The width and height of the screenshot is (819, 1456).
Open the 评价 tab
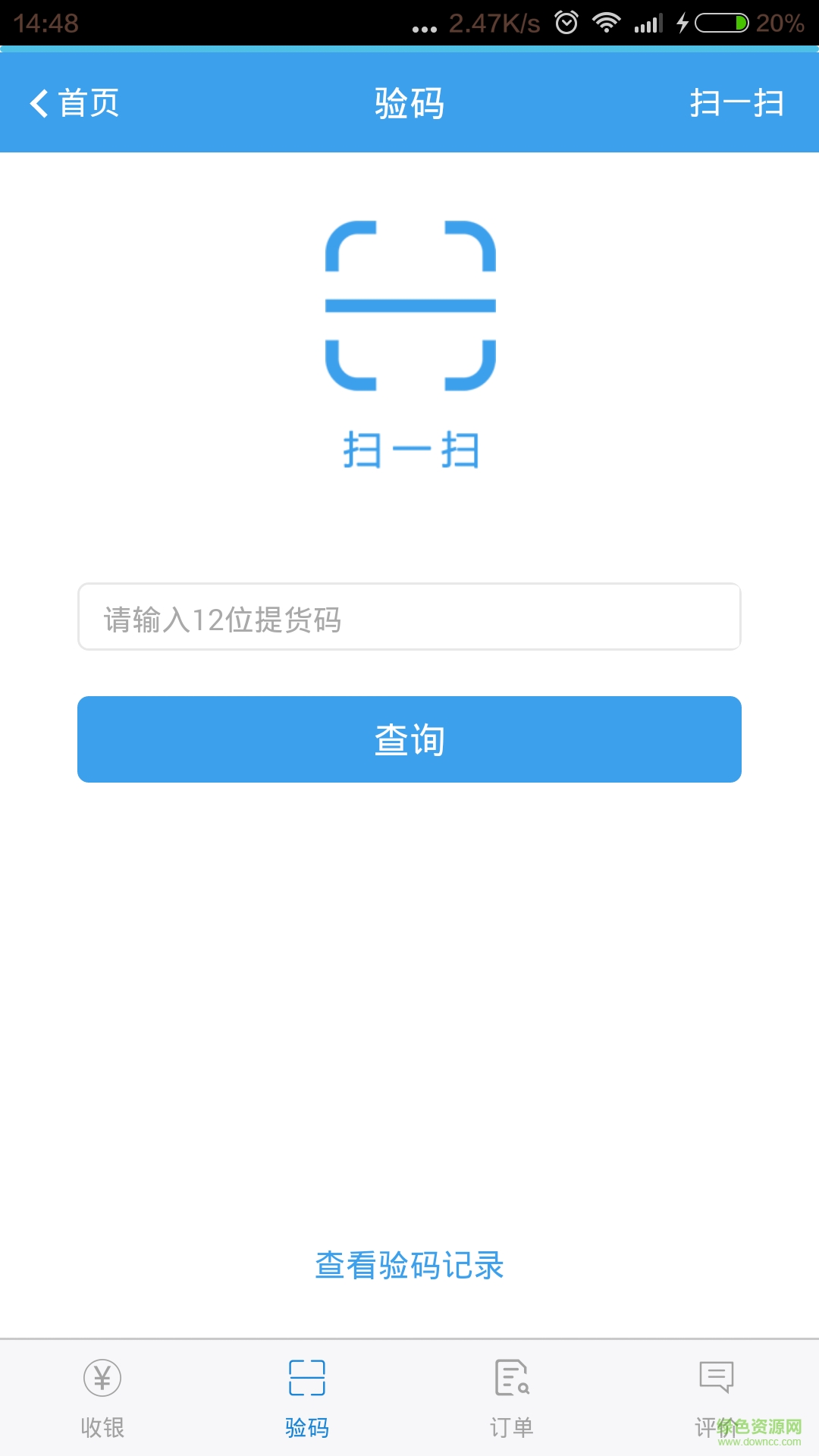point(716,1398)
